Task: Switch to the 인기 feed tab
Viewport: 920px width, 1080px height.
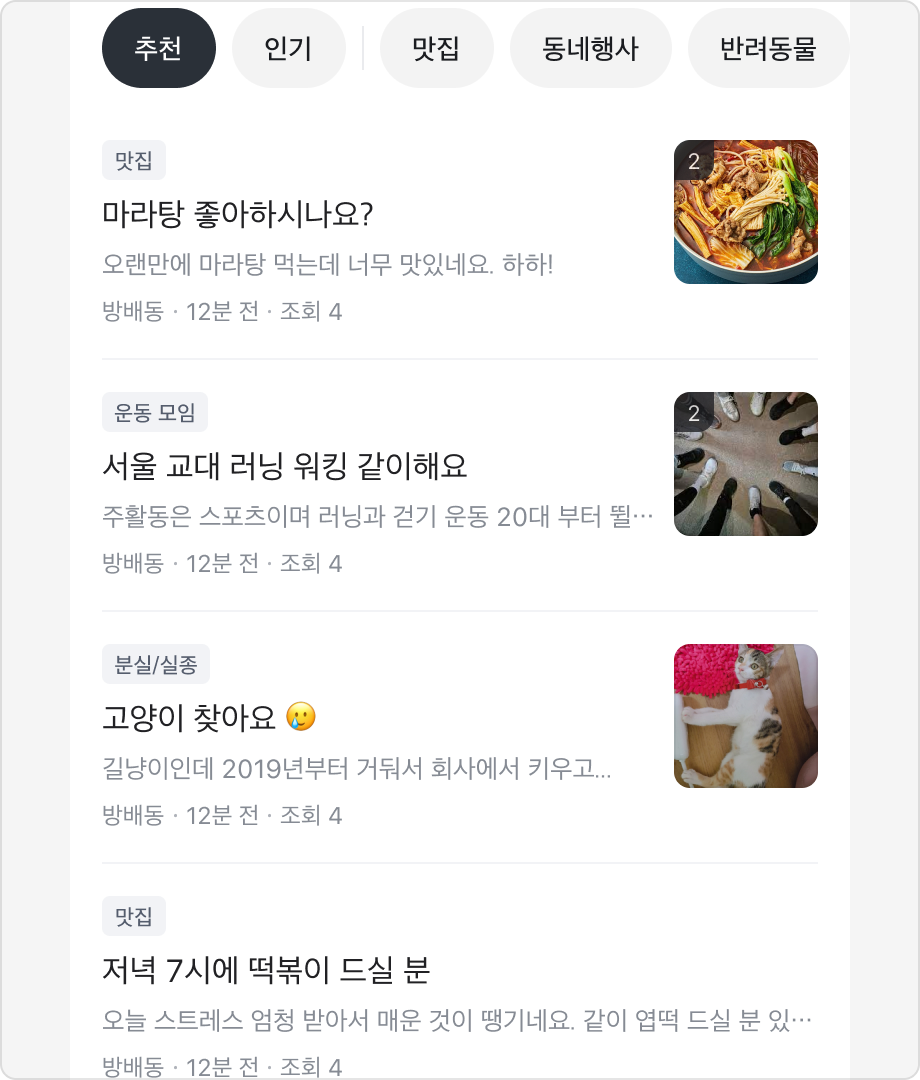Action: (x=289, y=48)
